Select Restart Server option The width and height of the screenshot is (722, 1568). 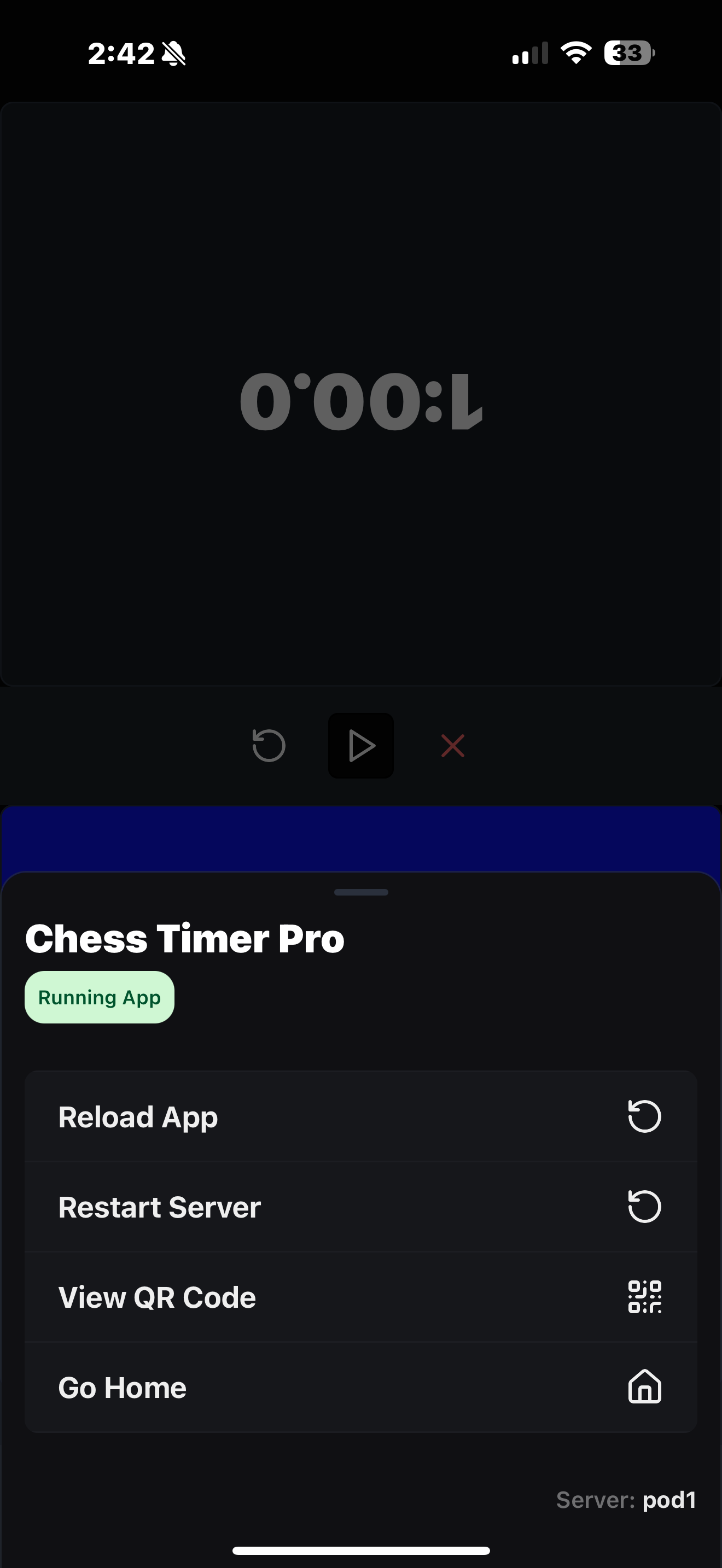point(360,1207)
